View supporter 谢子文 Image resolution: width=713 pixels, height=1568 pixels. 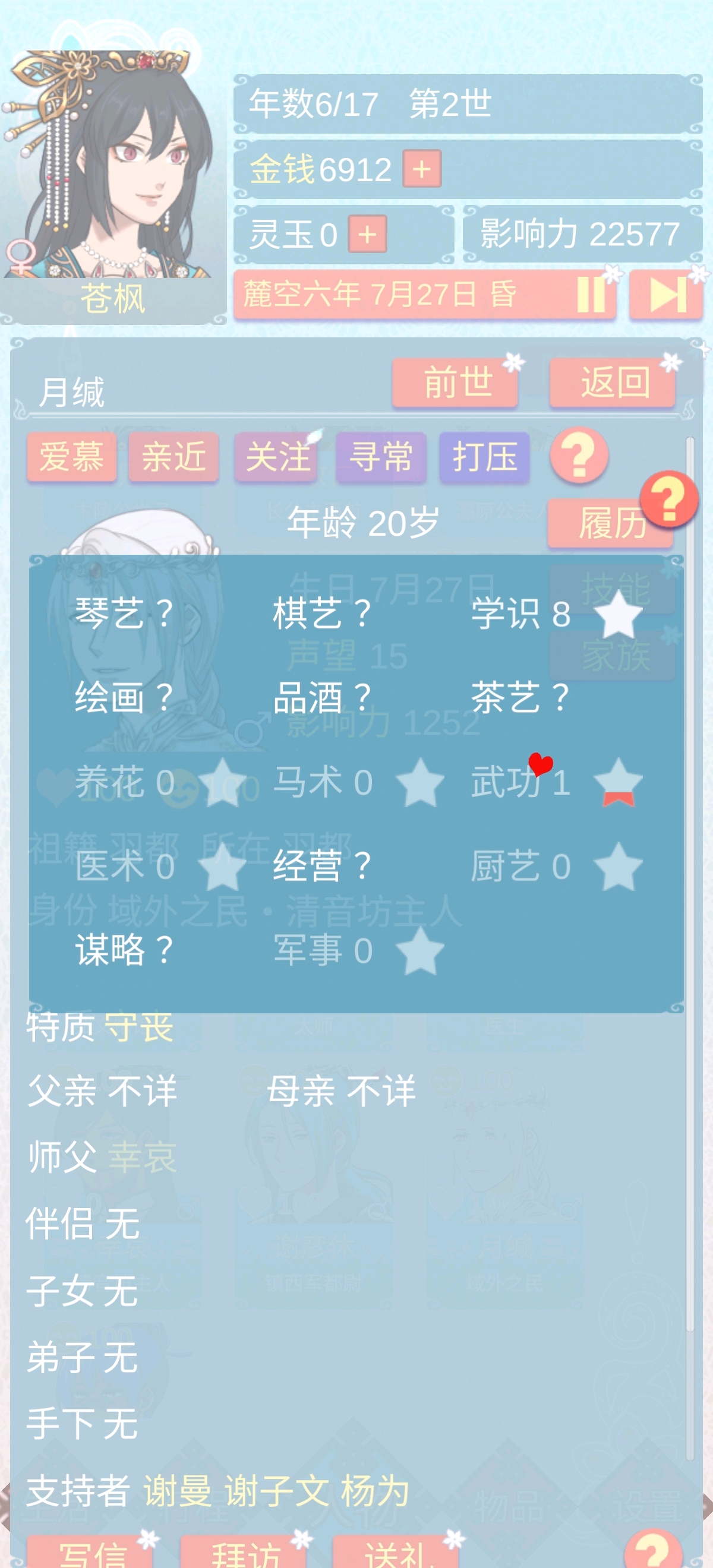(276, 1491)
